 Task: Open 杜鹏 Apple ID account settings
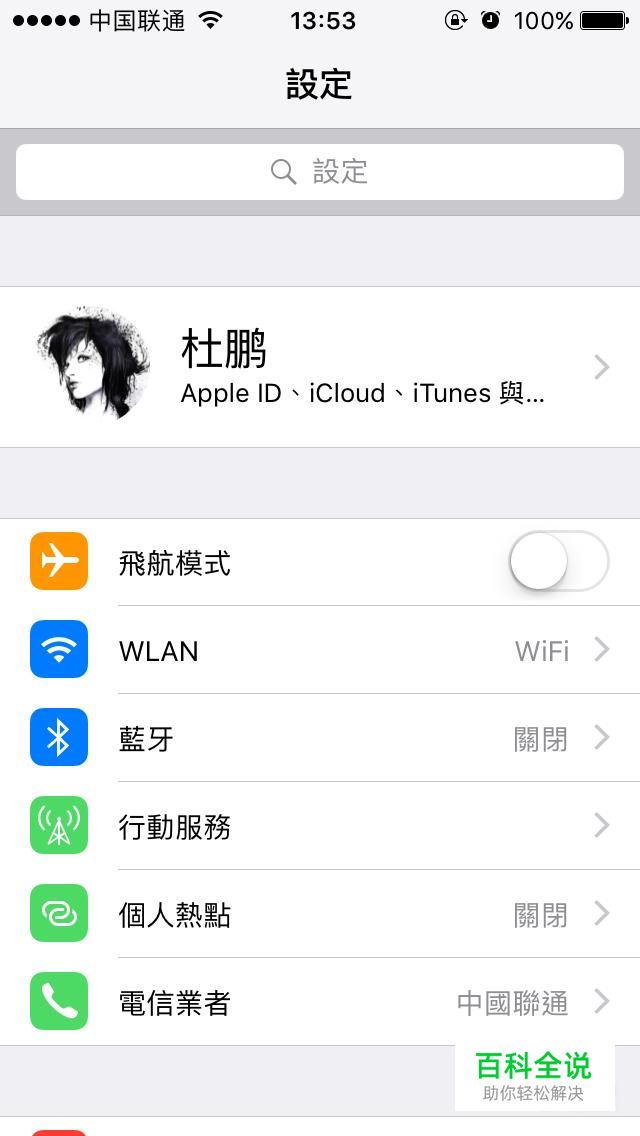tap(320, 367)
